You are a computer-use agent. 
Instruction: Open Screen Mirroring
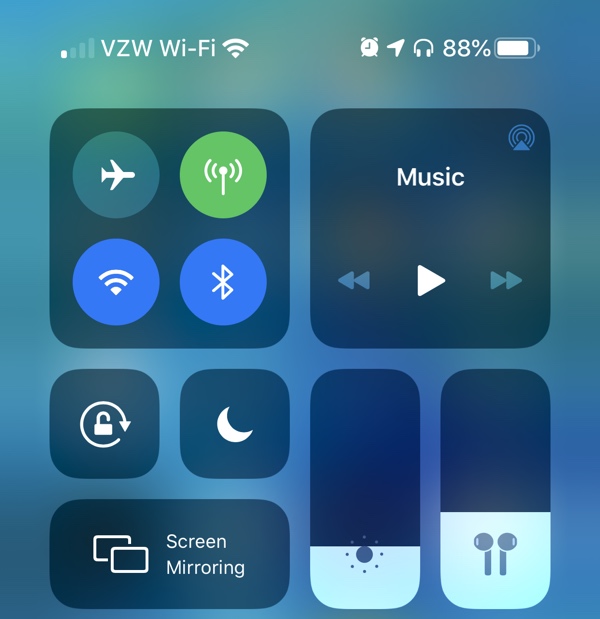click(x=169, y=554)
